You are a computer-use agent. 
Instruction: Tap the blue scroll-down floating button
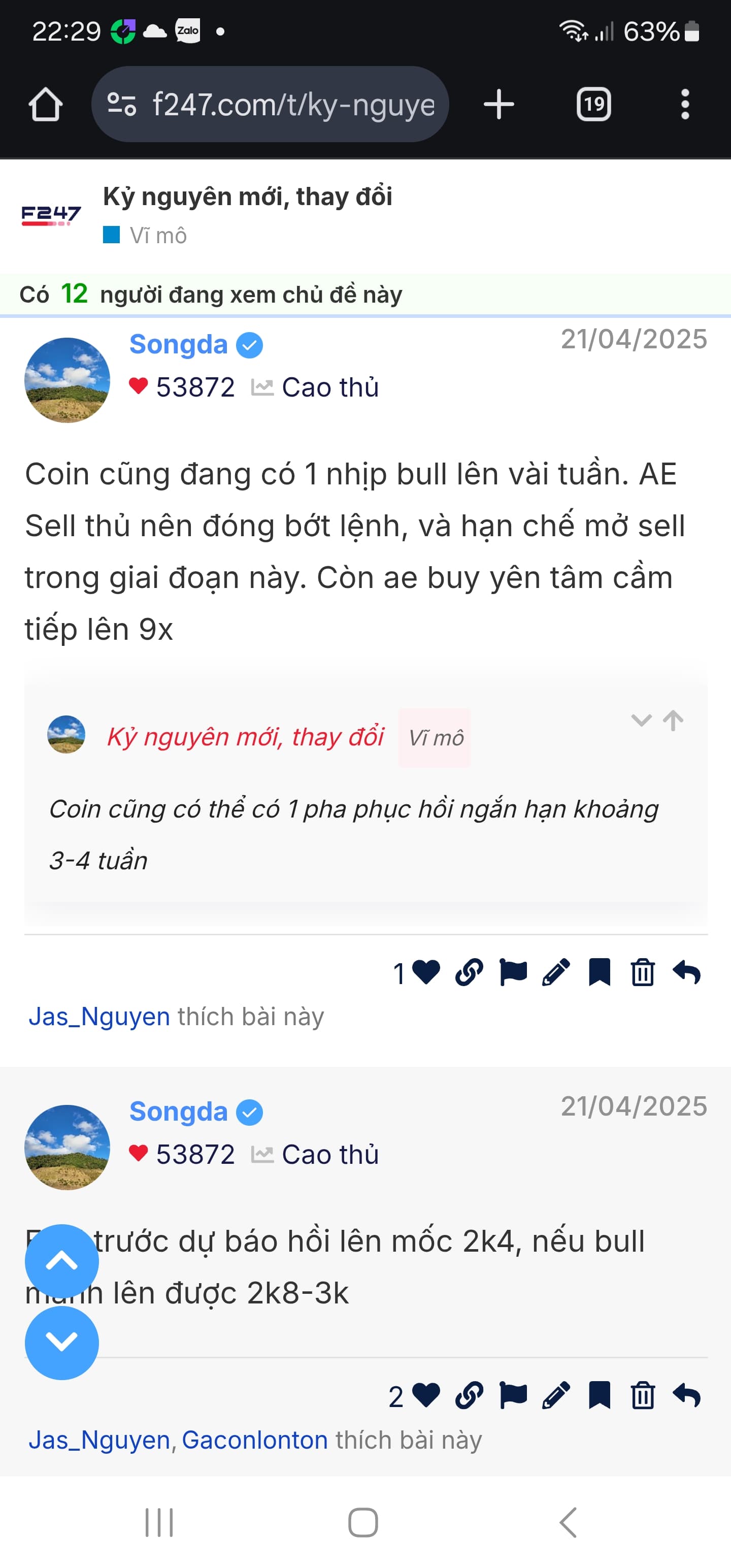[x=61, y=1342]
